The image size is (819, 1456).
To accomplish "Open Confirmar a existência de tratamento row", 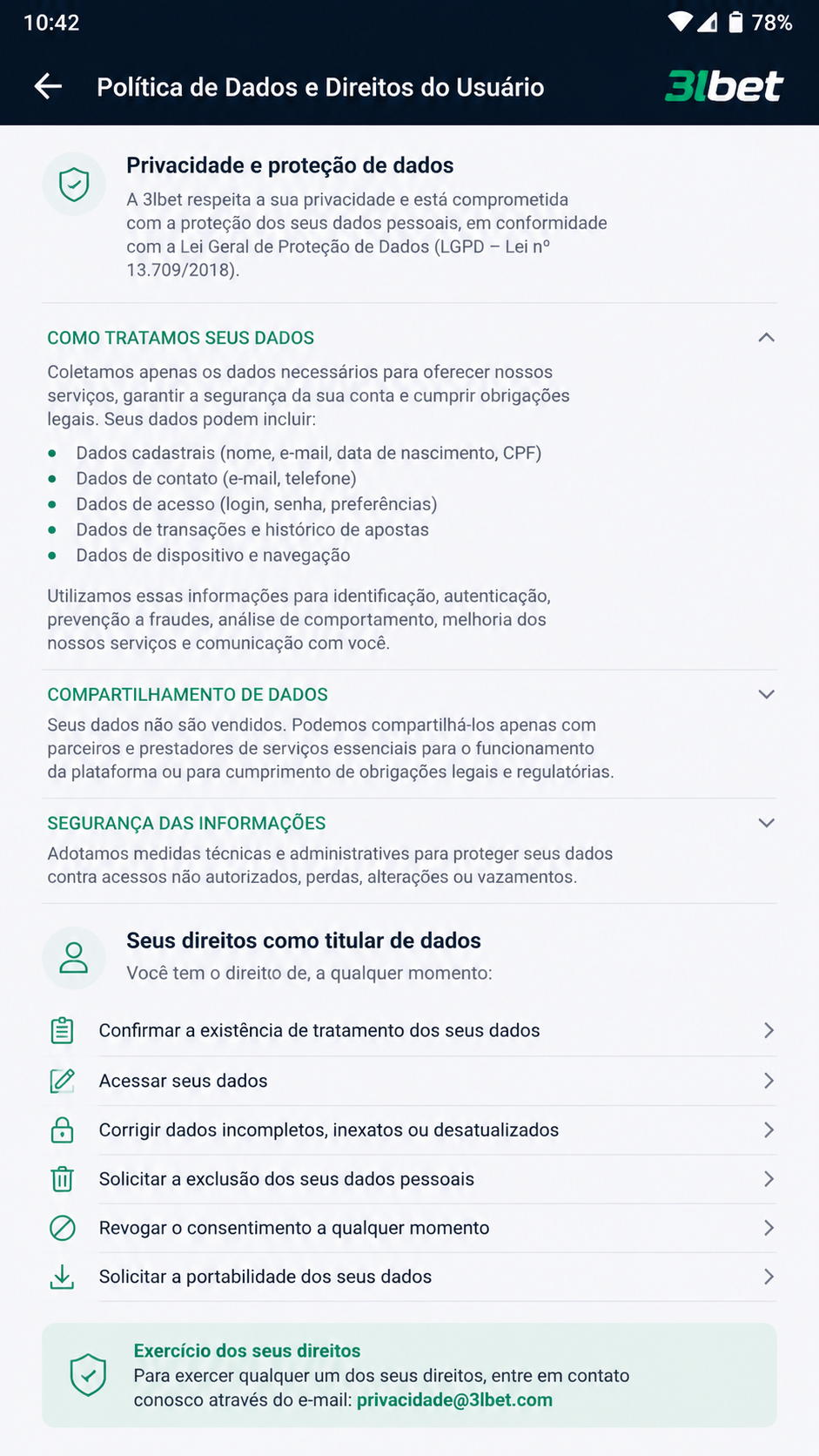I will click(410, 1031).
